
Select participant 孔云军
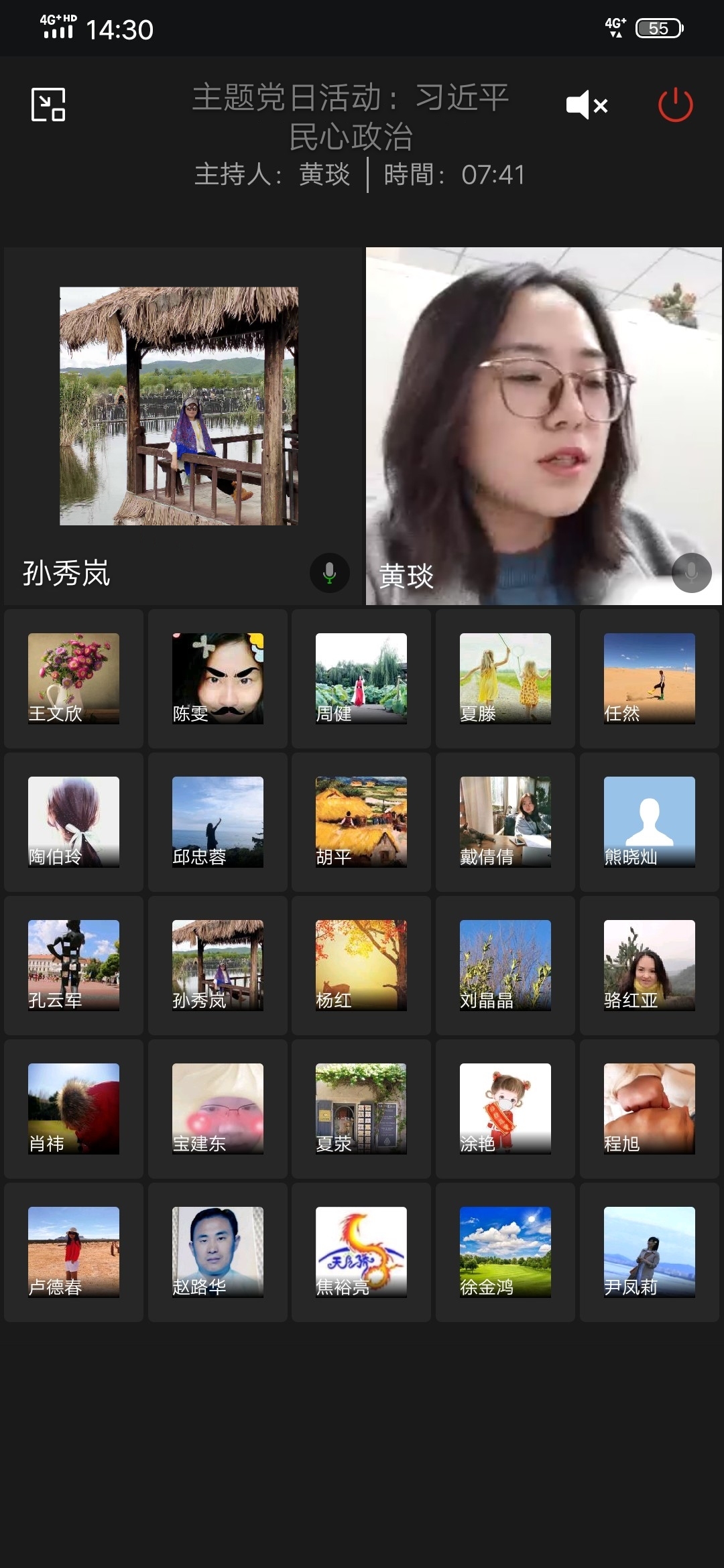[74, 965]
